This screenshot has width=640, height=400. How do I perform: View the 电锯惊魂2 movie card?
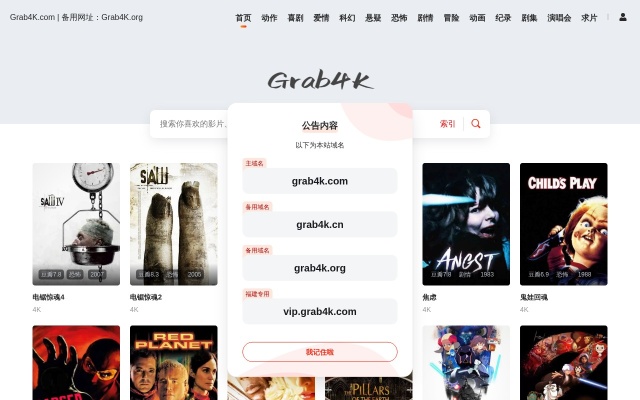173,224
